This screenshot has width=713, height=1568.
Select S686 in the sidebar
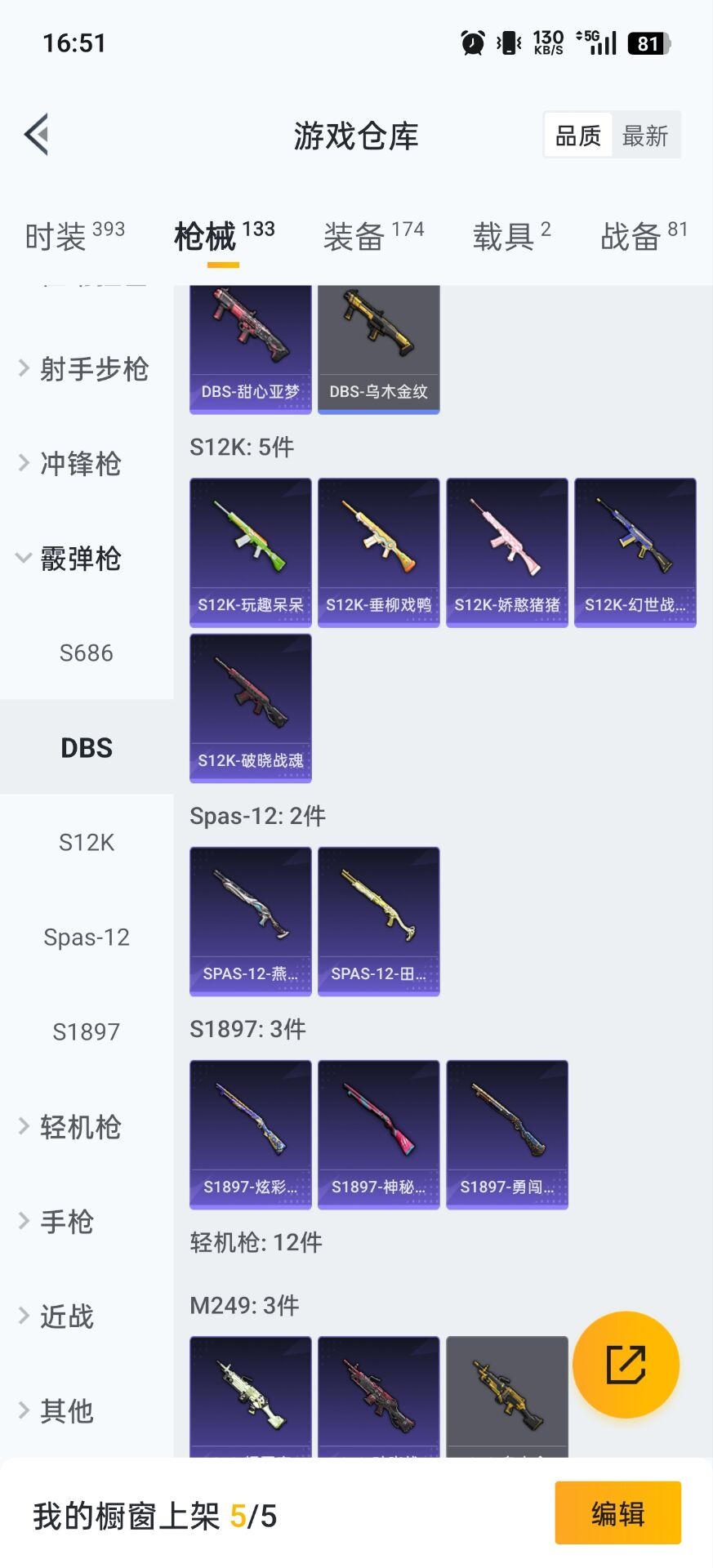click(x=87, y=653)
